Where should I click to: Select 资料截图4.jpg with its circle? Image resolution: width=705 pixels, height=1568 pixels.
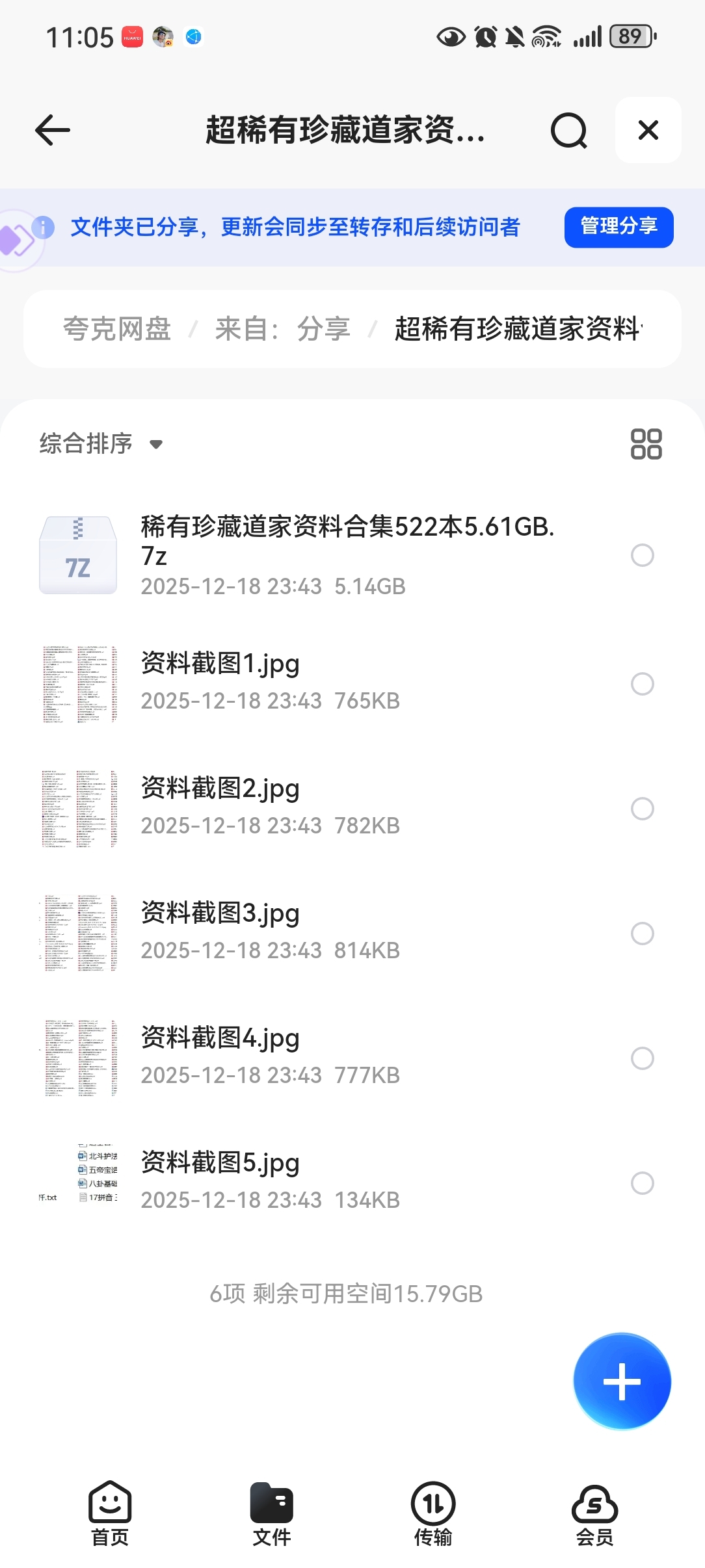(642, 1058)
